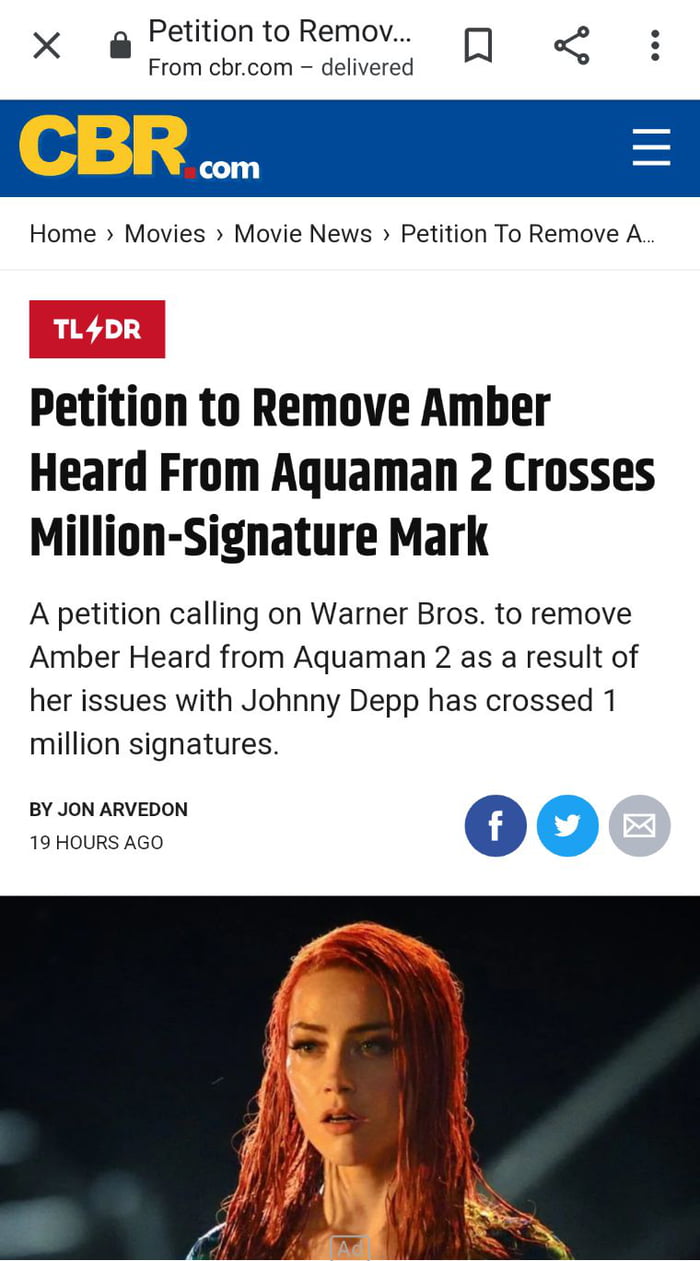
Task: Tap the TL;DR tag
Action: click(97, 329)
